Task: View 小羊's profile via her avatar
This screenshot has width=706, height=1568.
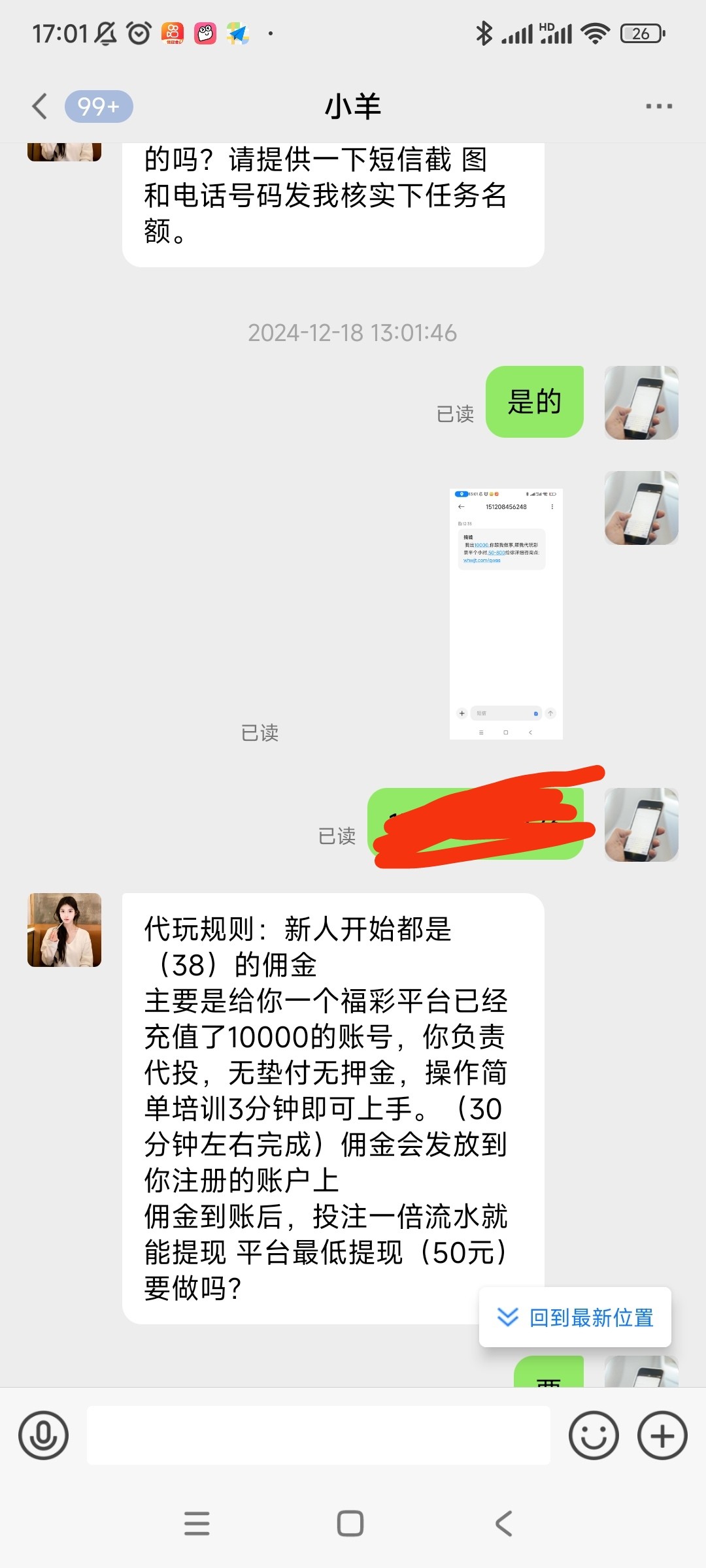Action: point(64,930)
